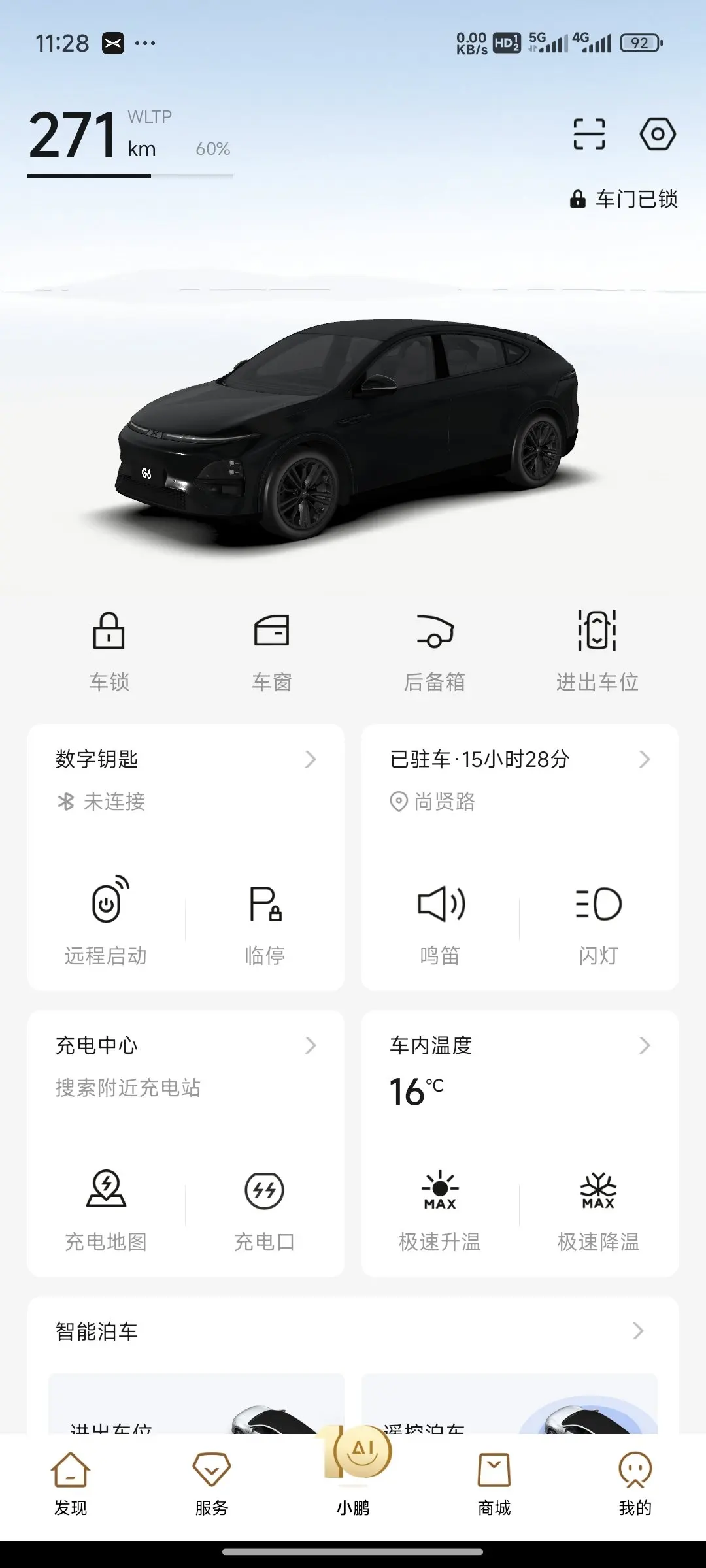This screenshot has height=1568, width=706.
Task: Tap the 车锁 car lock control
Action: coord(109,650)
